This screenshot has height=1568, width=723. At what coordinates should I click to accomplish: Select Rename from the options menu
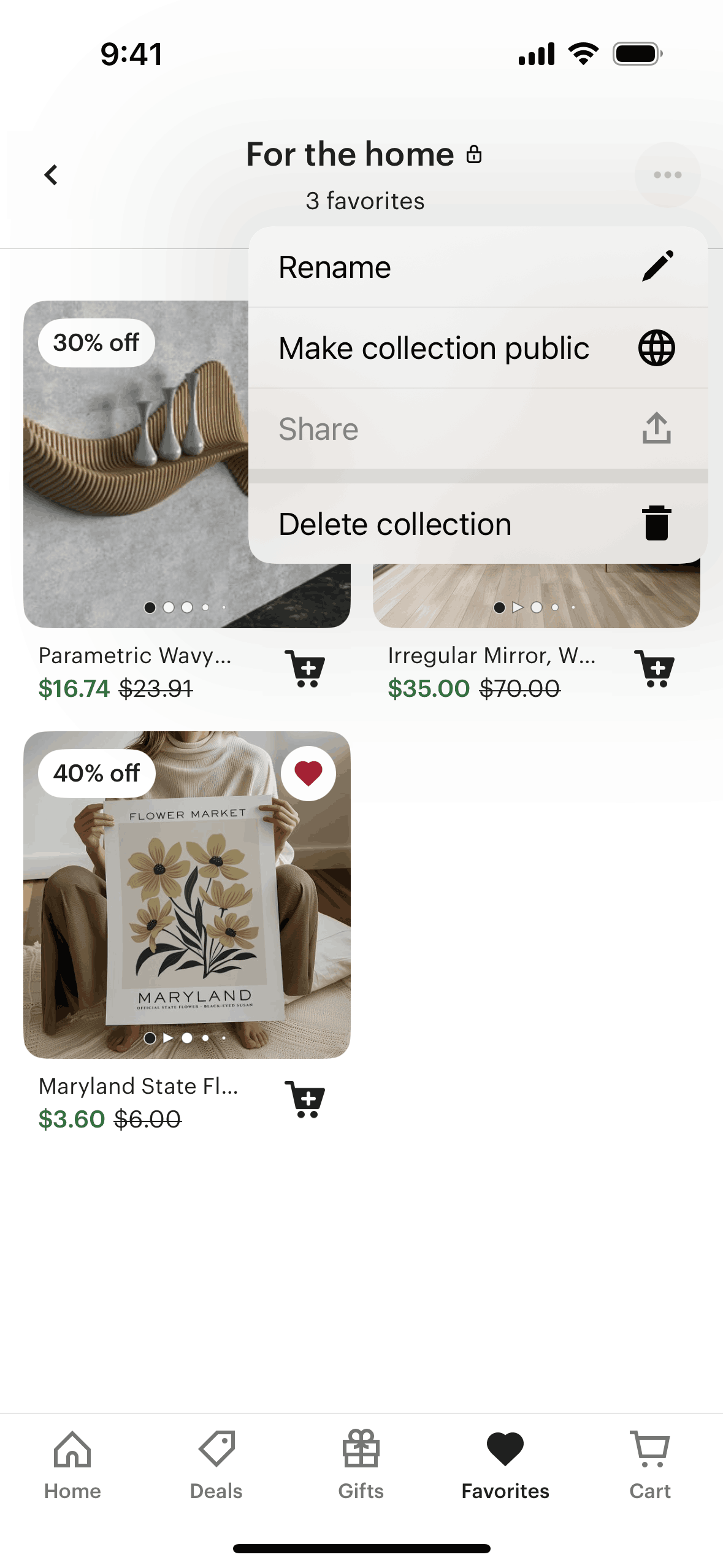click(334, 266)
